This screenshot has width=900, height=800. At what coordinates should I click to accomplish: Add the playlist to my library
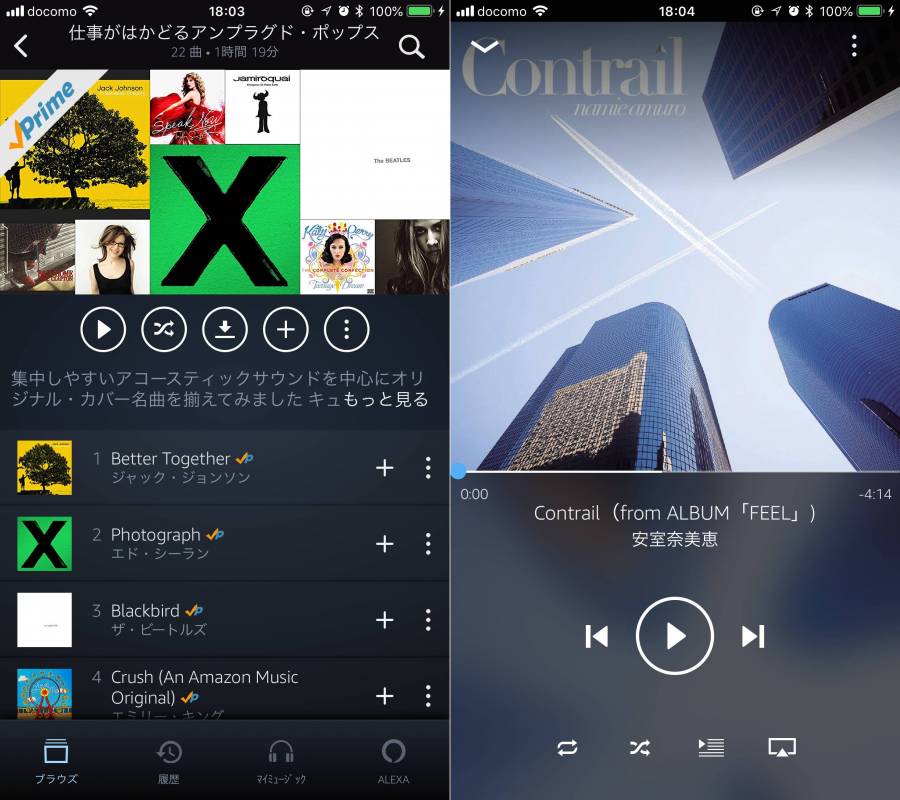click(x=286, y=329)
